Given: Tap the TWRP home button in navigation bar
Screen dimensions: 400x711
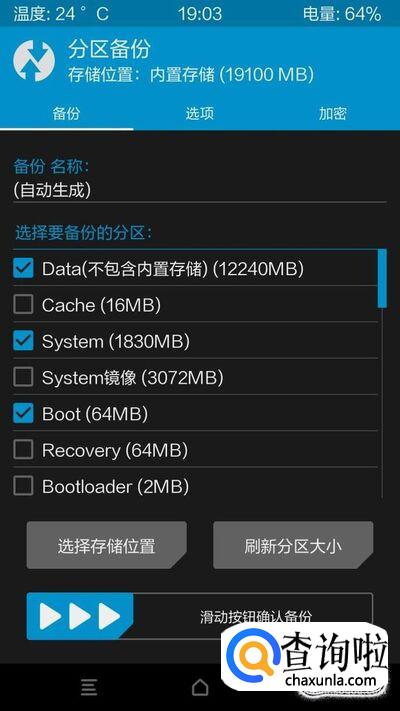Looking at the screenshot, I should click(x=200, y=687).
